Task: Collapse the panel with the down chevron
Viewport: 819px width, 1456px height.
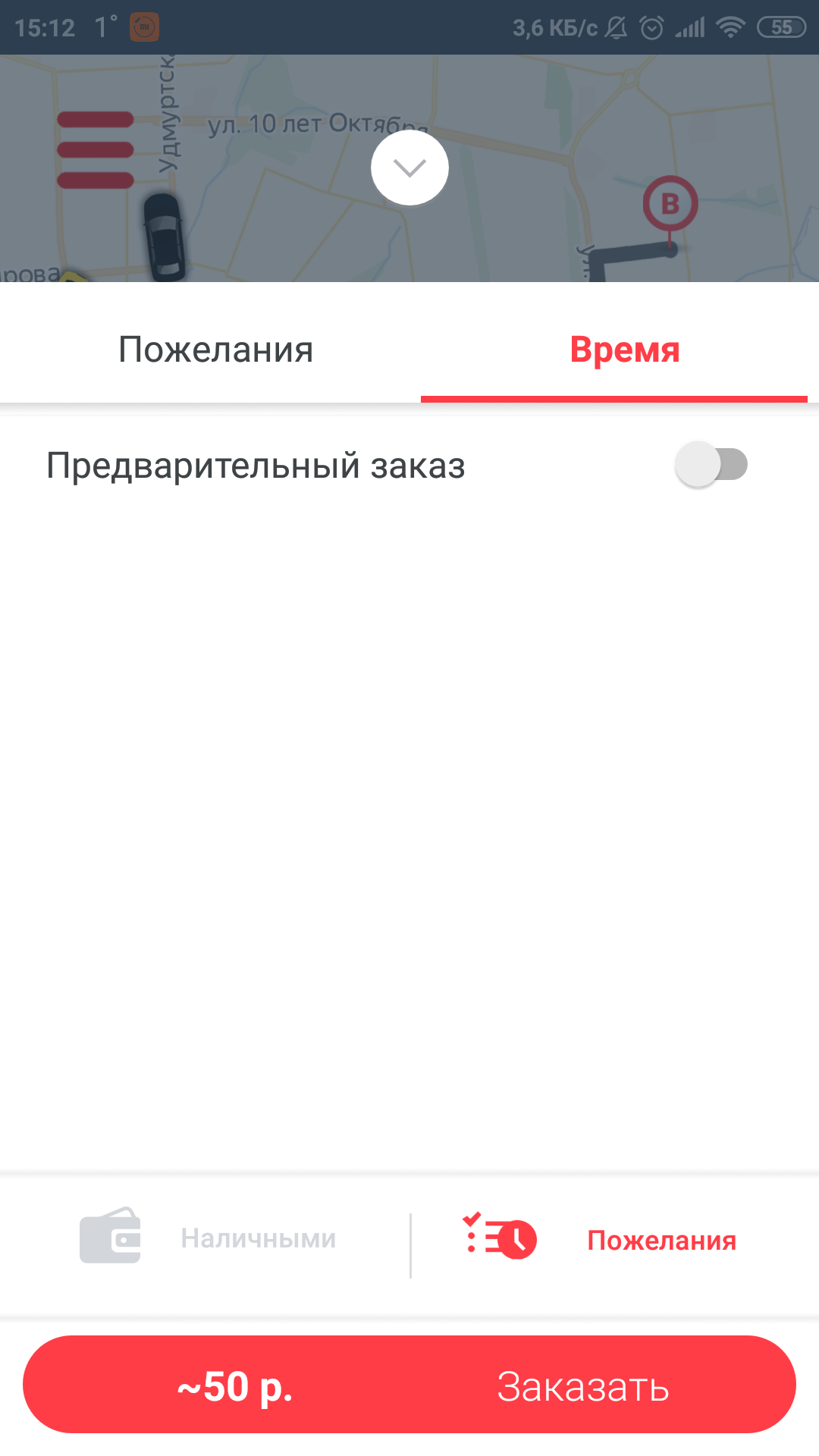Action: [409, 168]
